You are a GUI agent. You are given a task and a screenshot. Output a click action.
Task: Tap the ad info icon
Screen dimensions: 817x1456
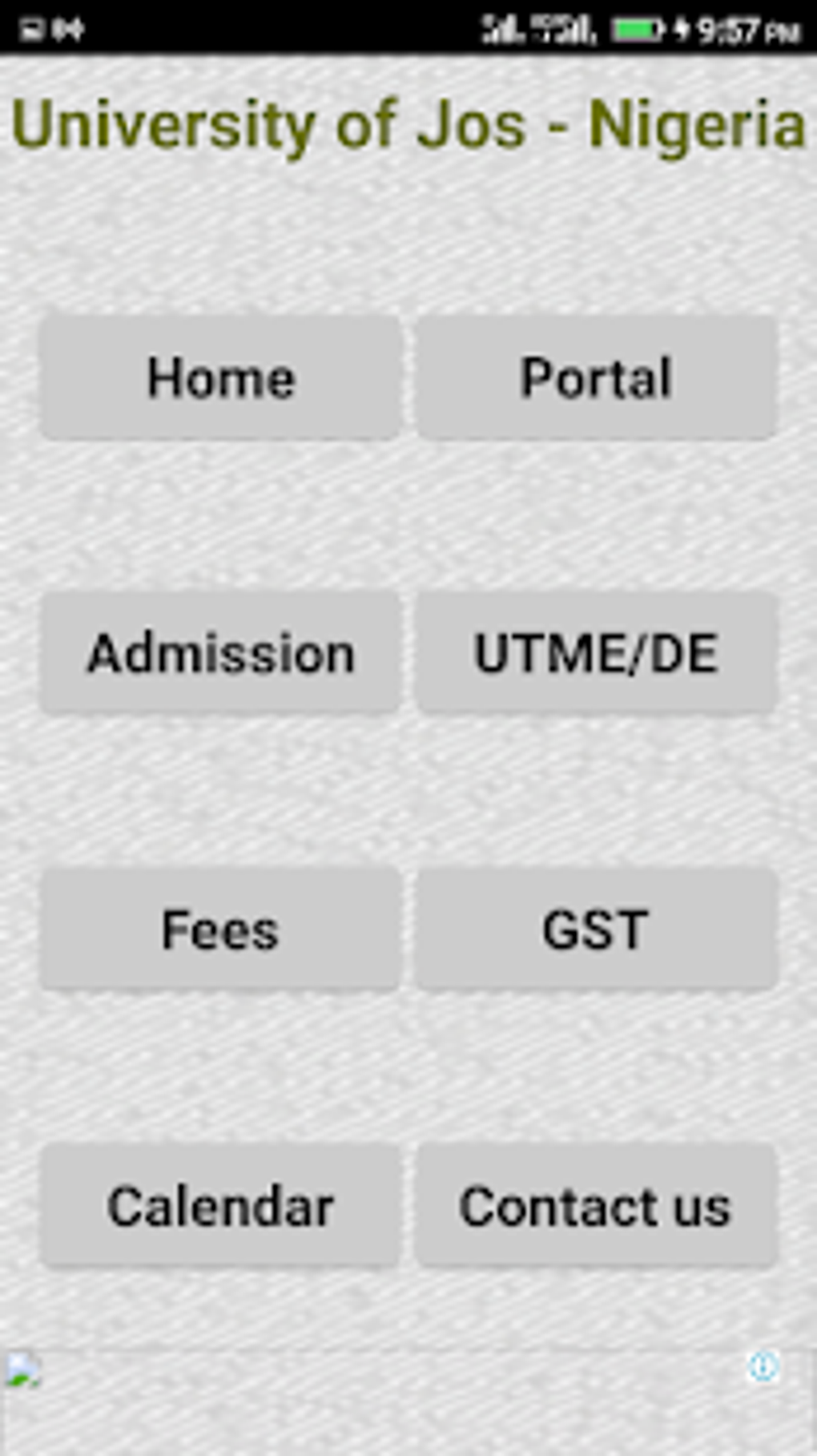[763, 1366]
